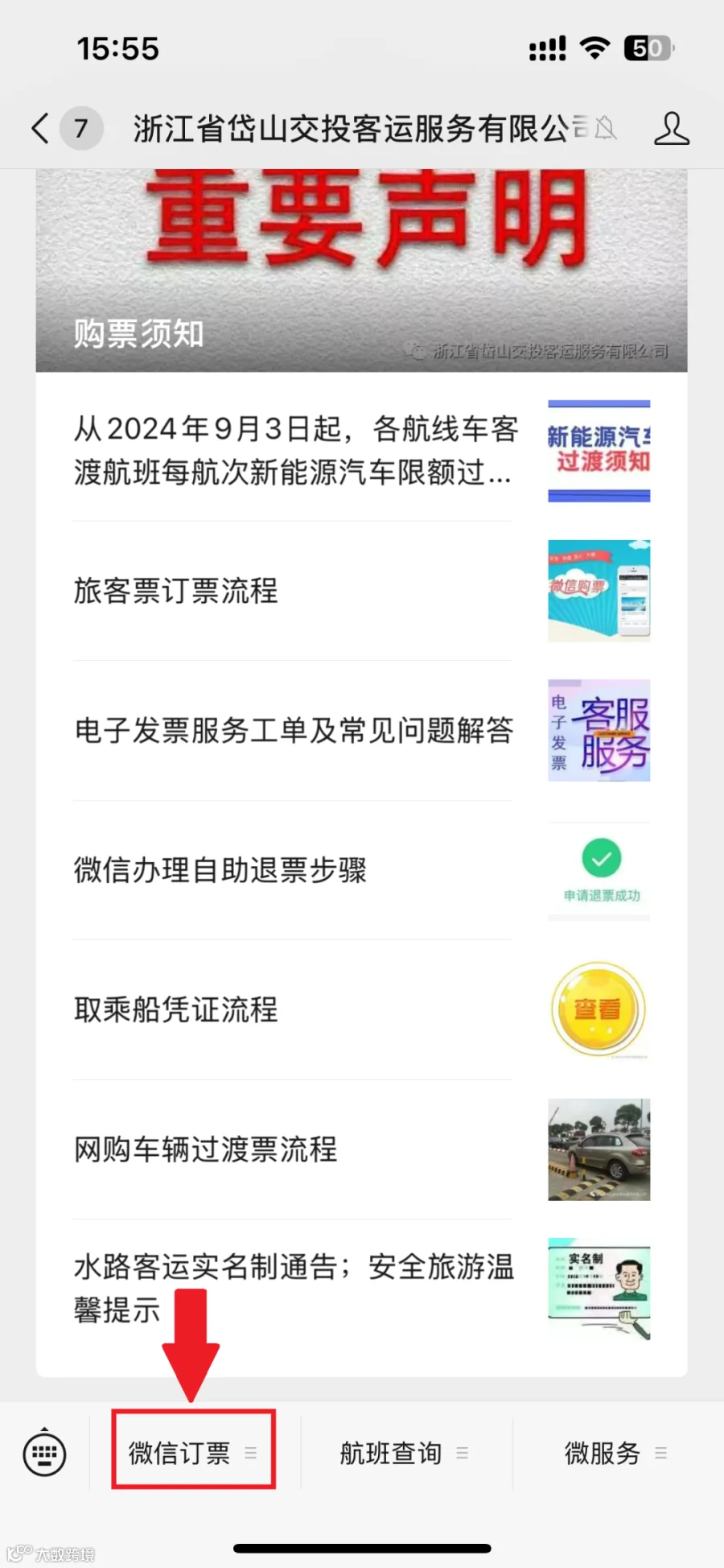Open 旅客票订票流程 article

tap(361, 591)
